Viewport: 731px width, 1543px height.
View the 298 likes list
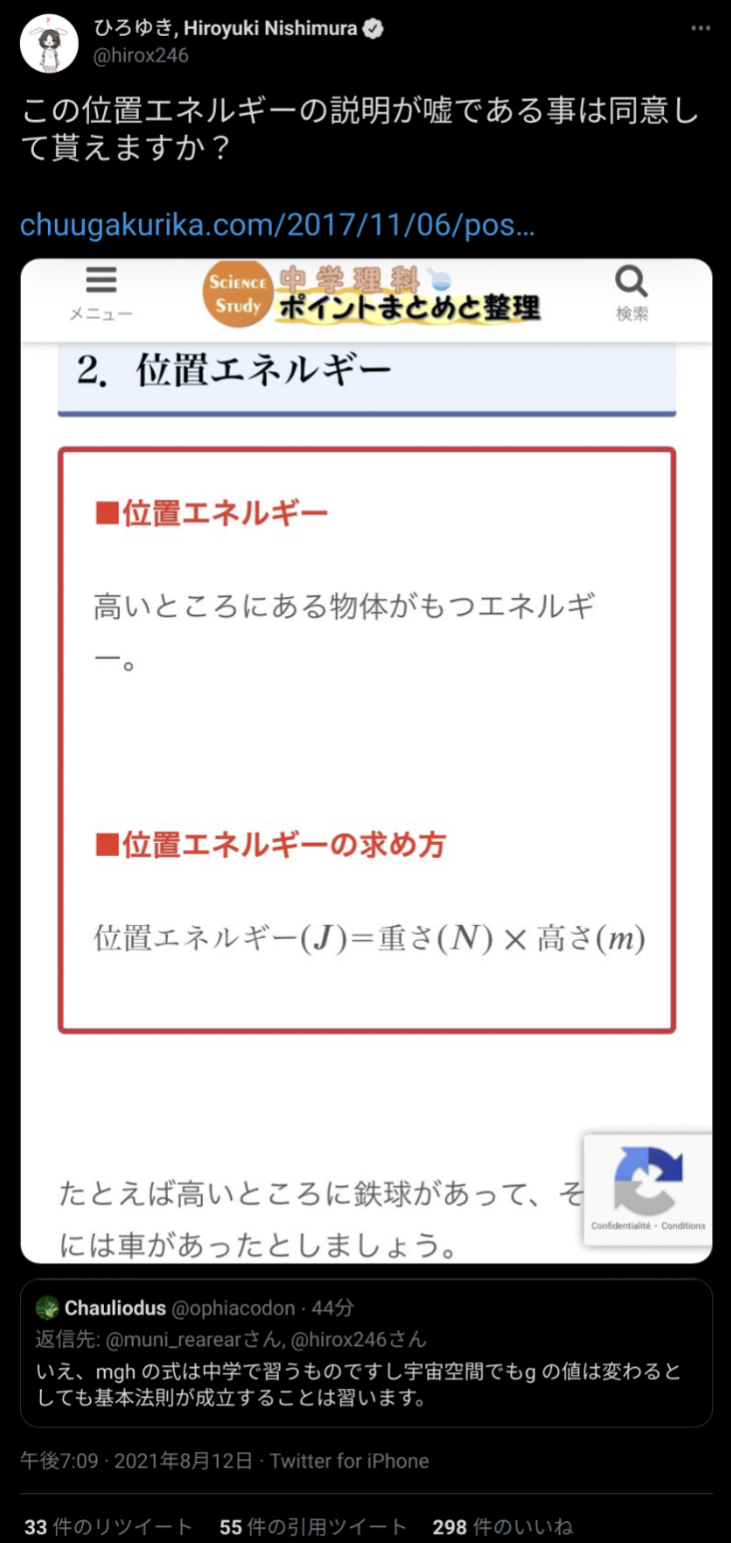point(502,1527)
